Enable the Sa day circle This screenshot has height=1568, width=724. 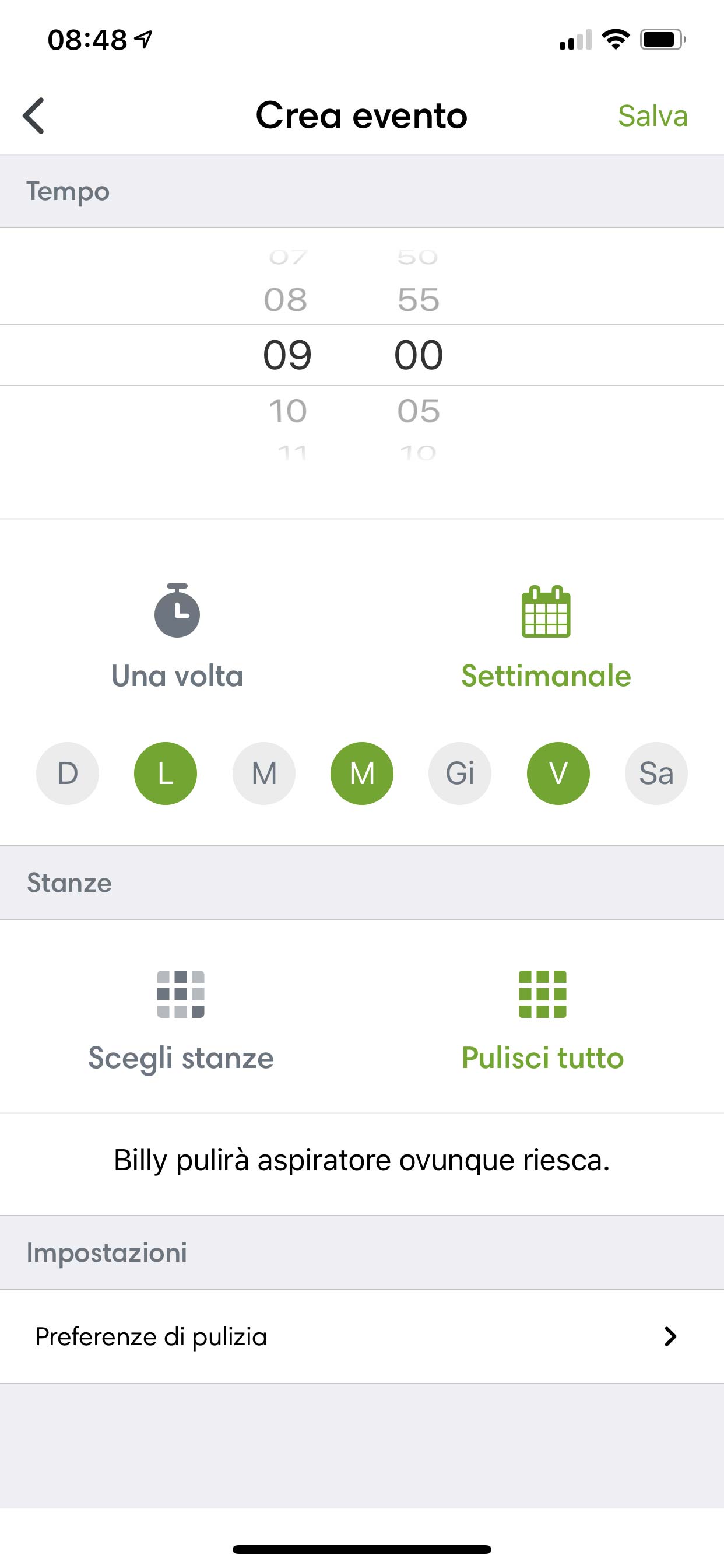pos(656,773)
